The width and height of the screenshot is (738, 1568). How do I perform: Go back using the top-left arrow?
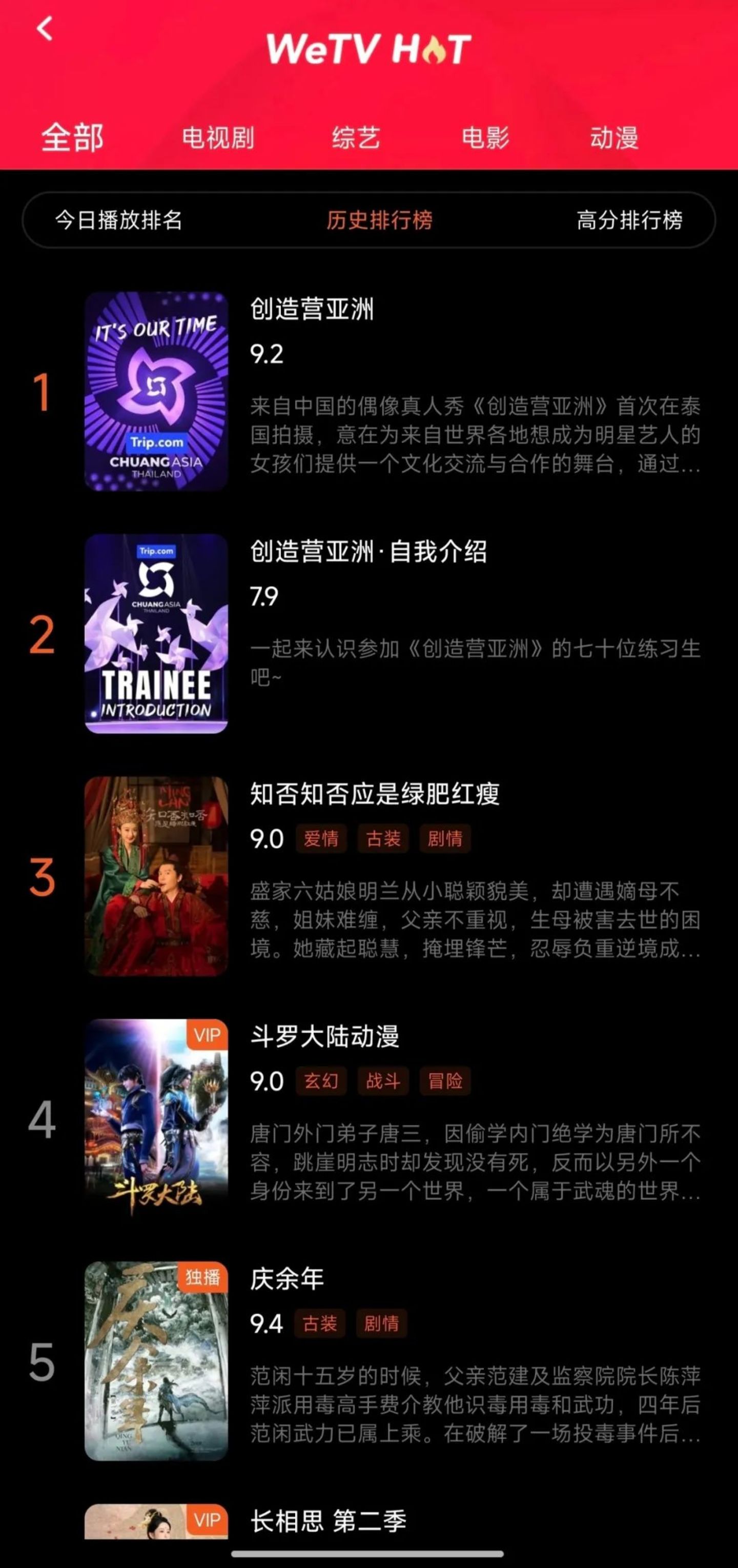[x=45, y=29]
